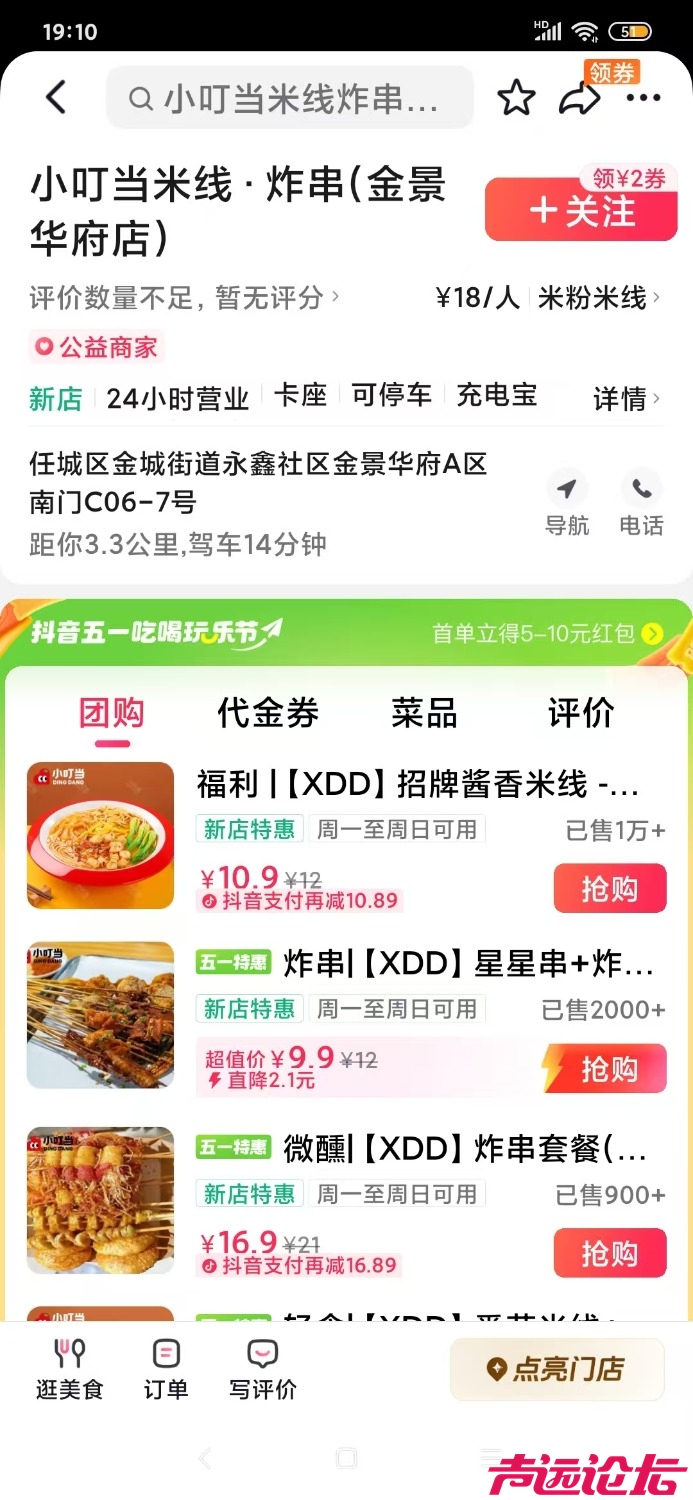Tap the 点亮门店 button

(x=557, y=1369)
